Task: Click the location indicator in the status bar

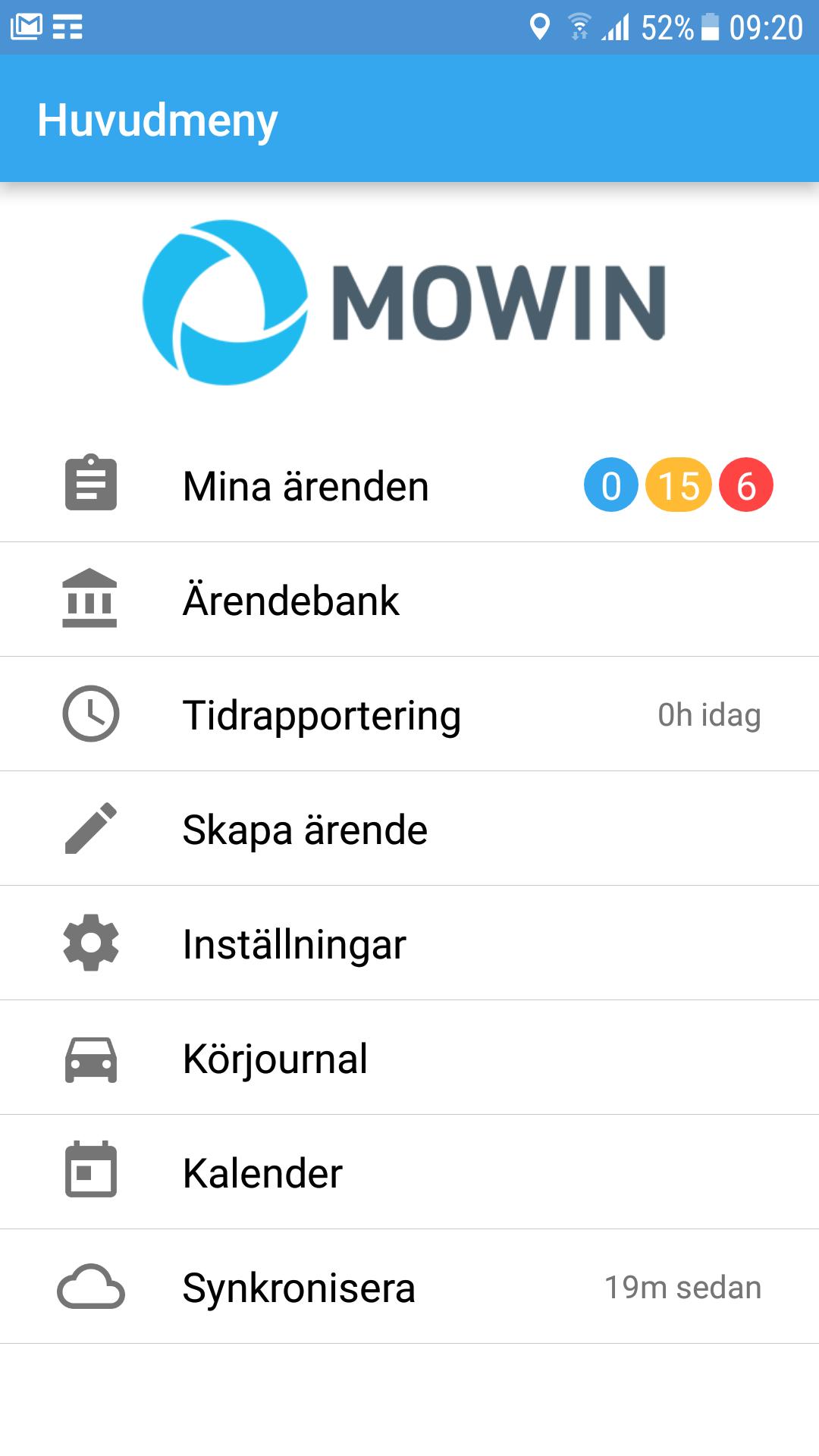Action: [540, 25]
